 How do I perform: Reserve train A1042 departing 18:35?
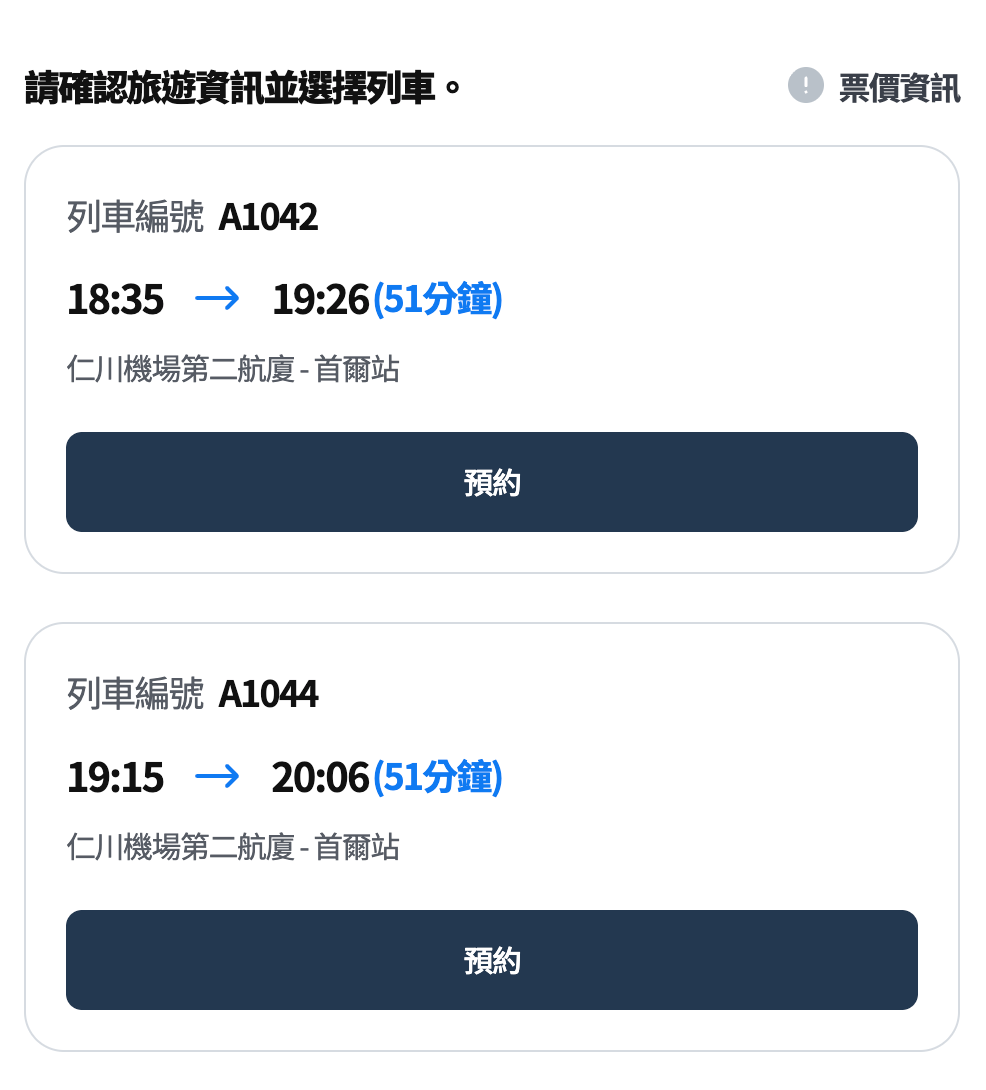coord(491,482)
